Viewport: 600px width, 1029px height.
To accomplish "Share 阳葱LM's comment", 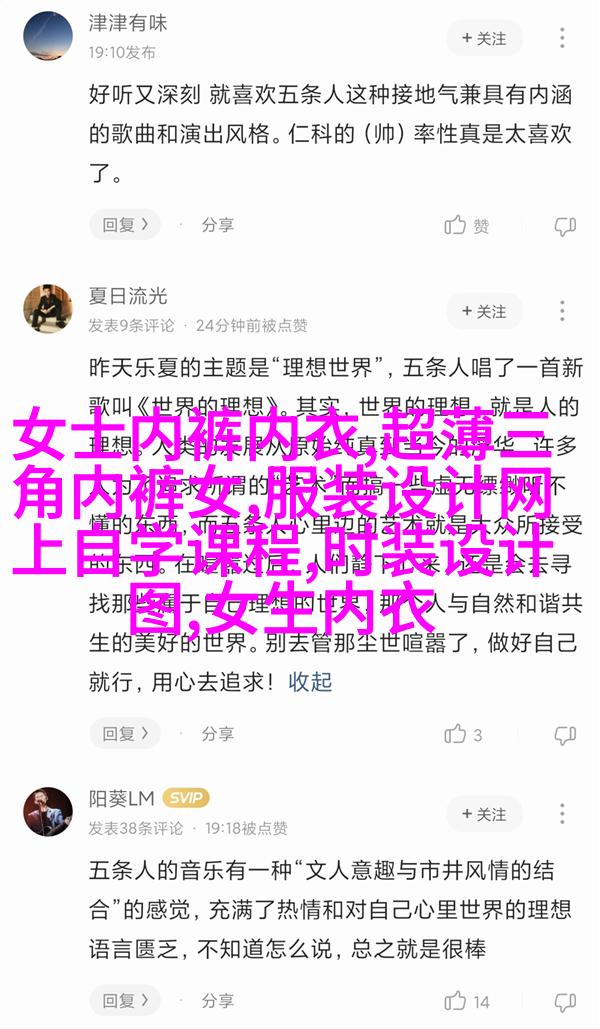I will pyautogui.click(x=207, y=1000).
